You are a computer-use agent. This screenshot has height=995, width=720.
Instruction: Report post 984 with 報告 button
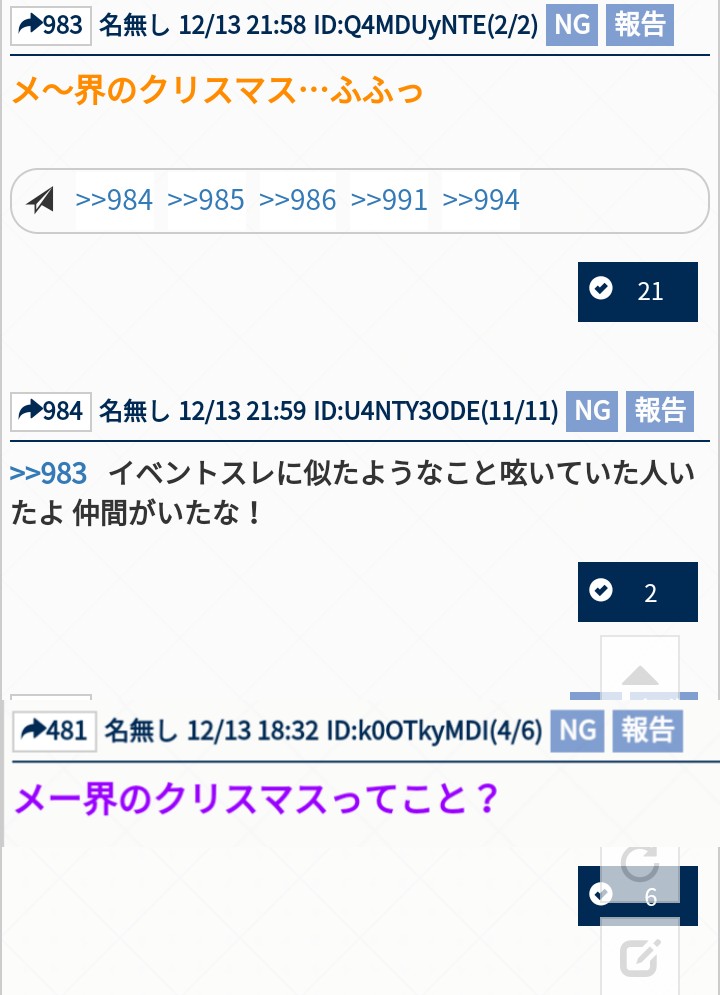pos(660,410)
